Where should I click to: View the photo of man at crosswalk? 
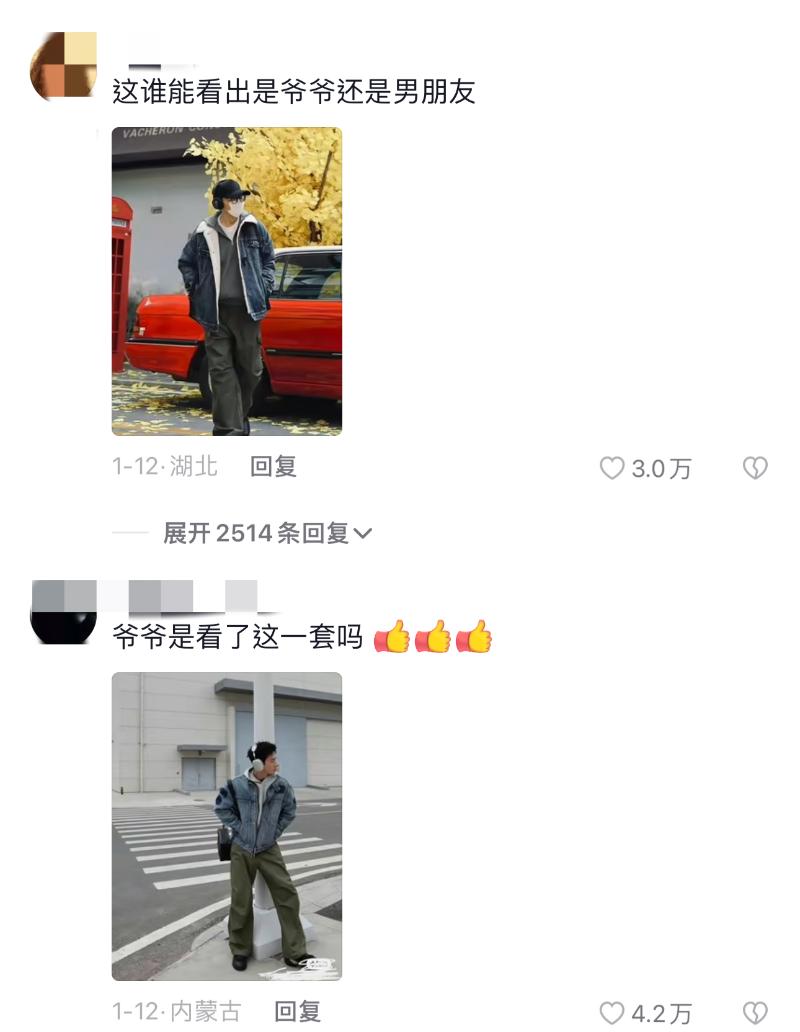click(227, 826)
